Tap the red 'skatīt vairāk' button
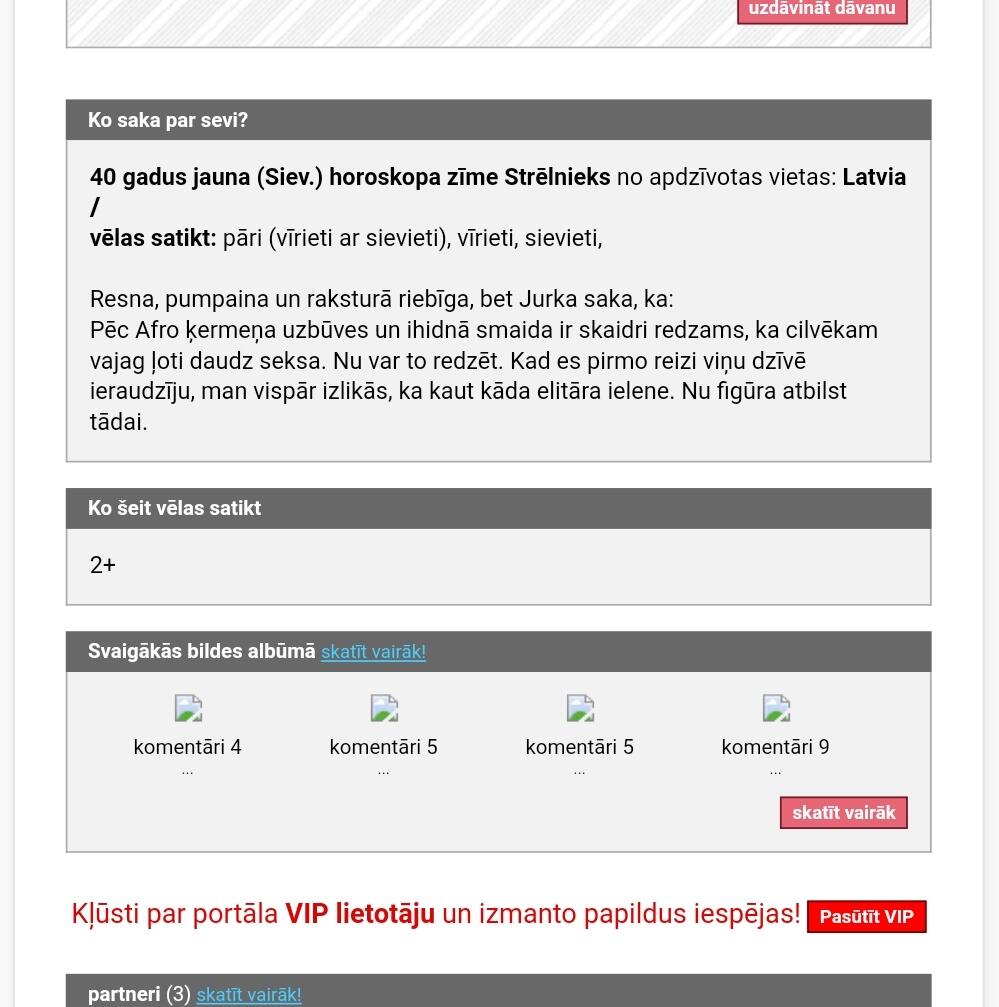 point(843,813)
